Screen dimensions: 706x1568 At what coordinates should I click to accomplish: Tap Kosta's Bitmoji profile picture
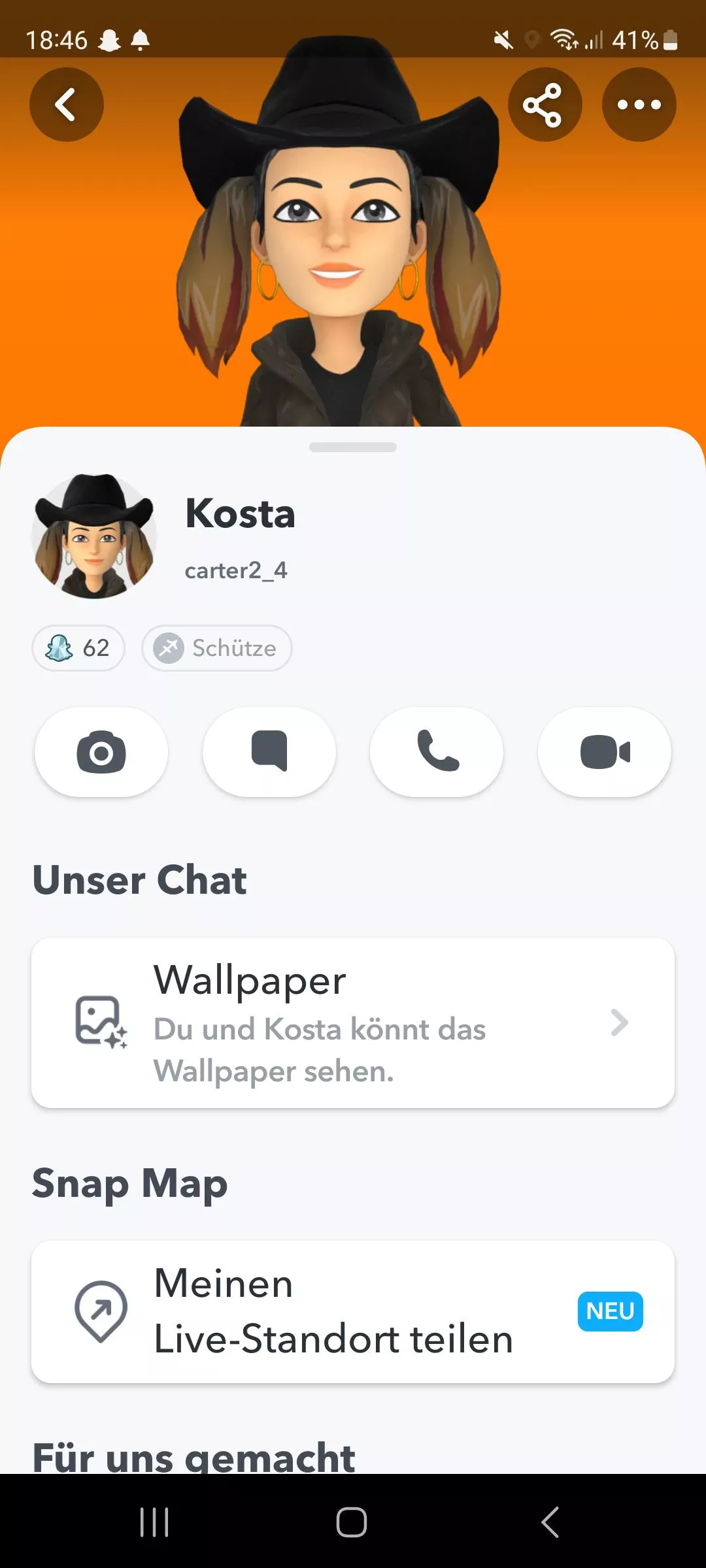click(94, 536)
